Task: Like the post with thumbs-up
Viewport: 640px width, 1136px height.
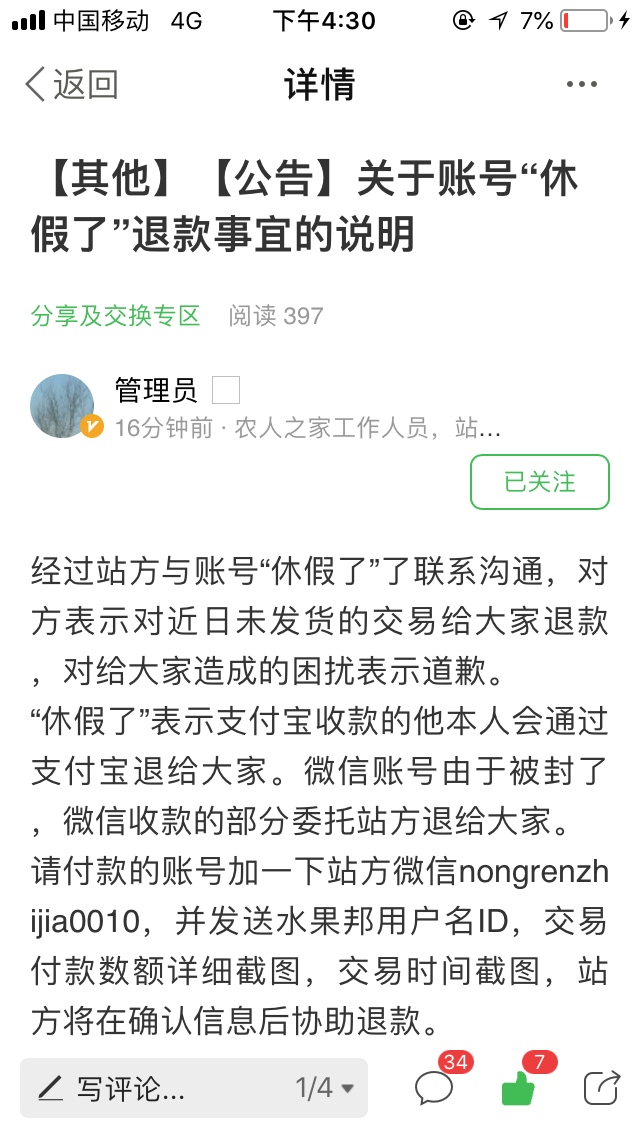Action: 520,1085
